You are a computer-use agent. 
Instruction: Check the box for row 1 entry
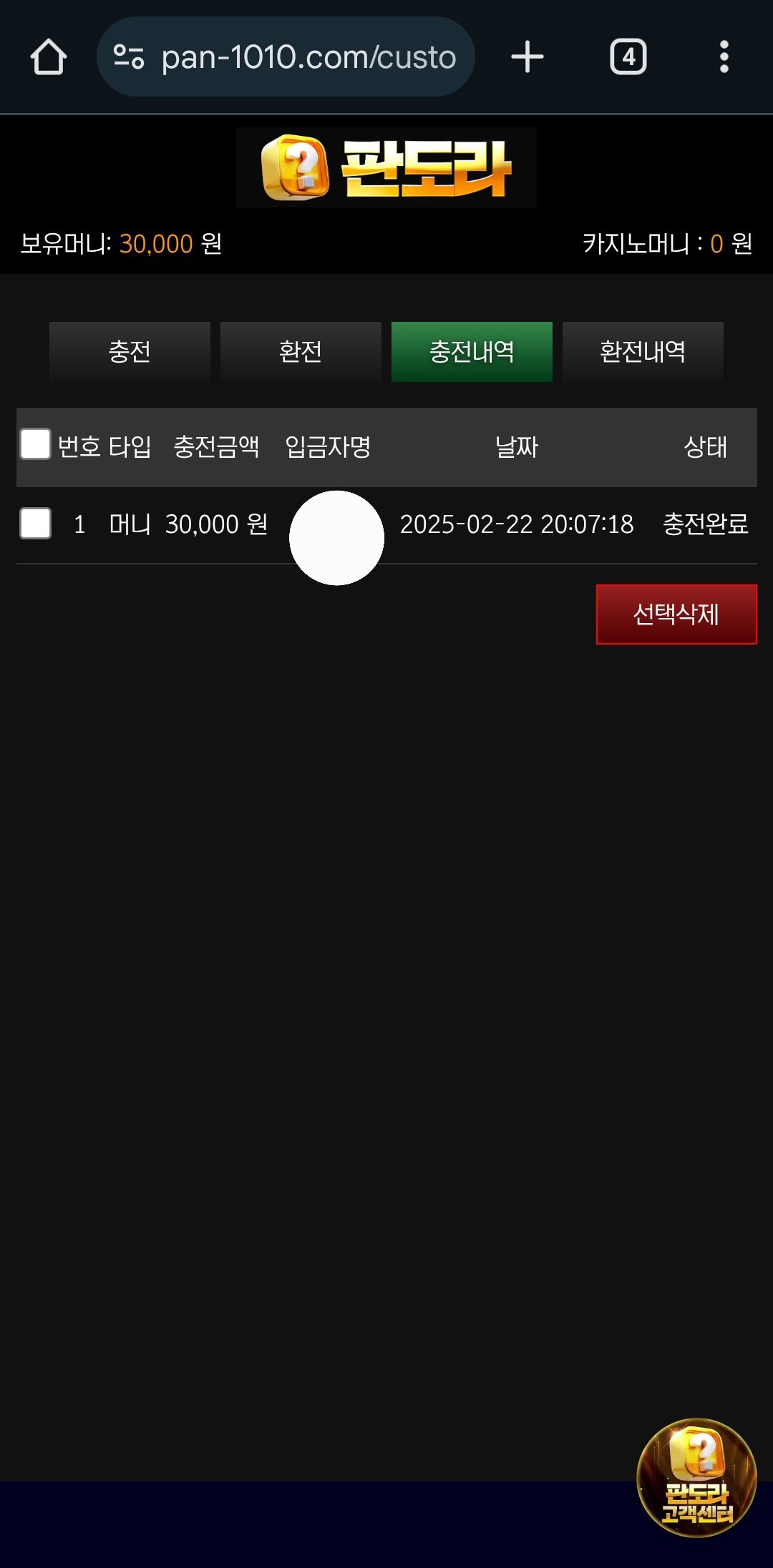coord(35,523)
